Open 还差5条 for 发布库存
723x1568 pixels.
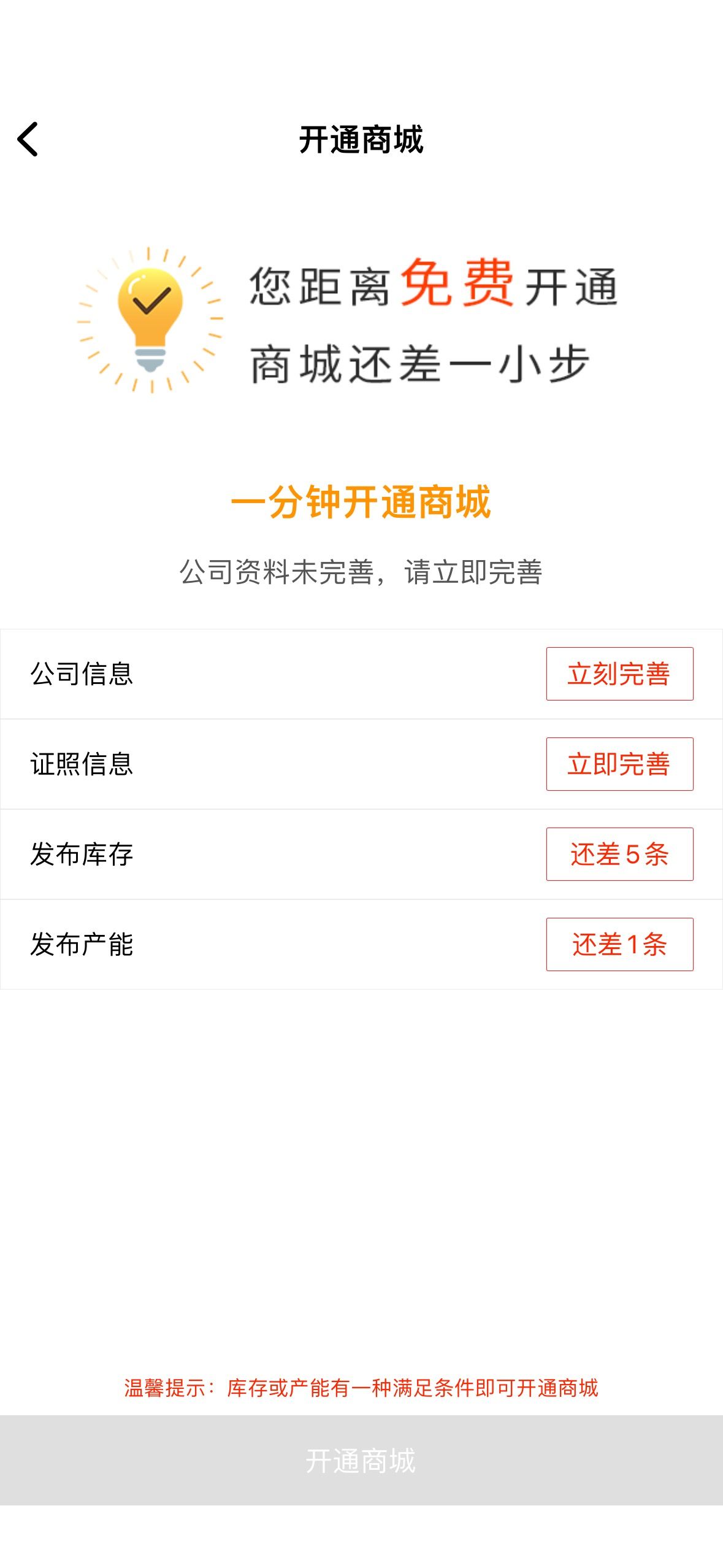click(619, 854)
